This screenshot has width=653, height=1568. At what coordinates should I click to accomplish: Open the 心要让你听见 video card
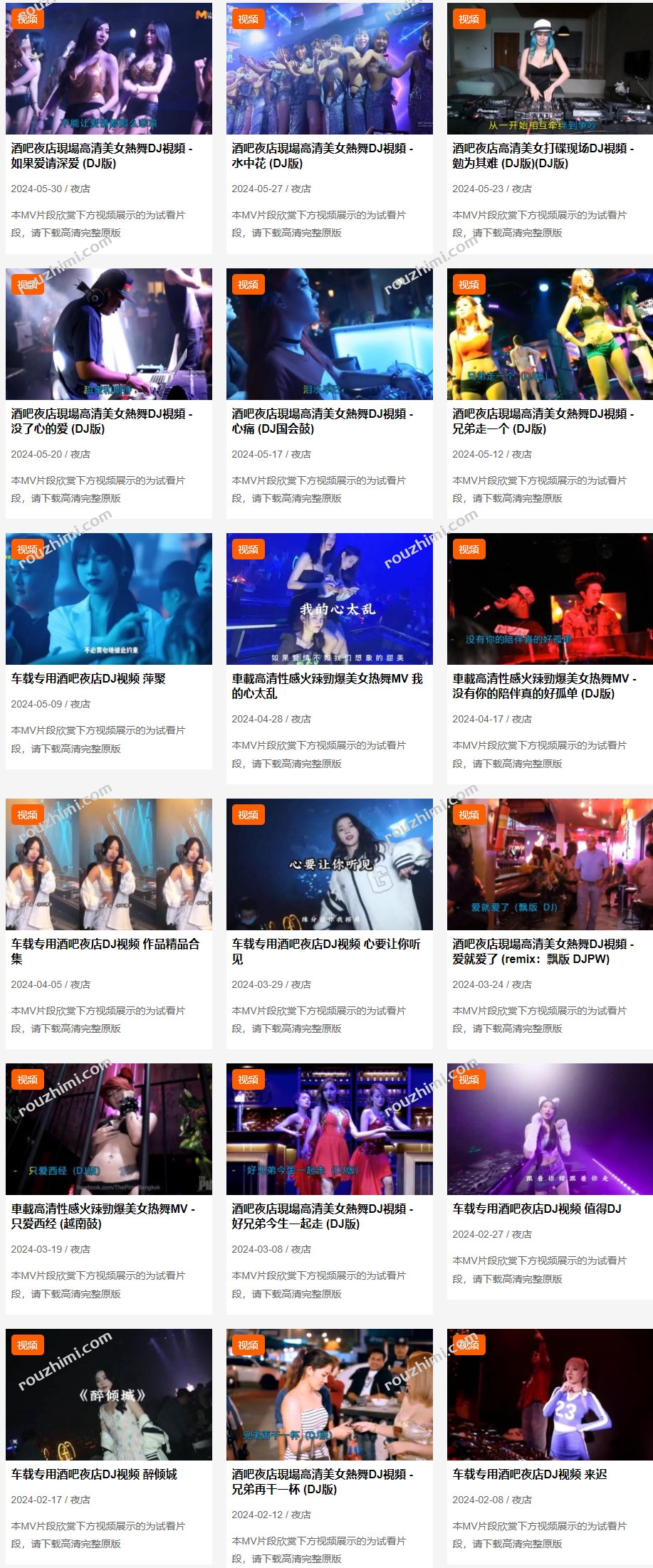point(325,951)
